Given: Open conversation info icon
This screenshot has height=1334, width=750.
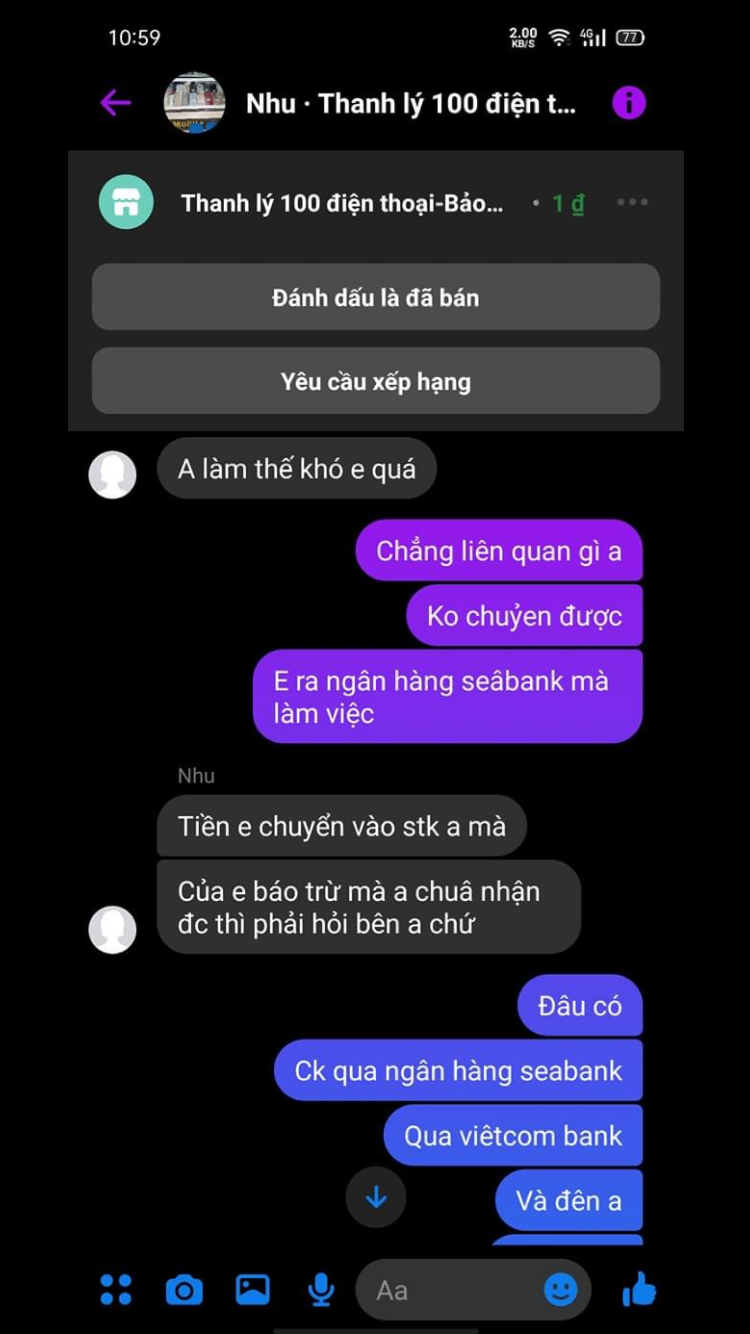Looking at the screenshot, I should (x=629, y=102).
